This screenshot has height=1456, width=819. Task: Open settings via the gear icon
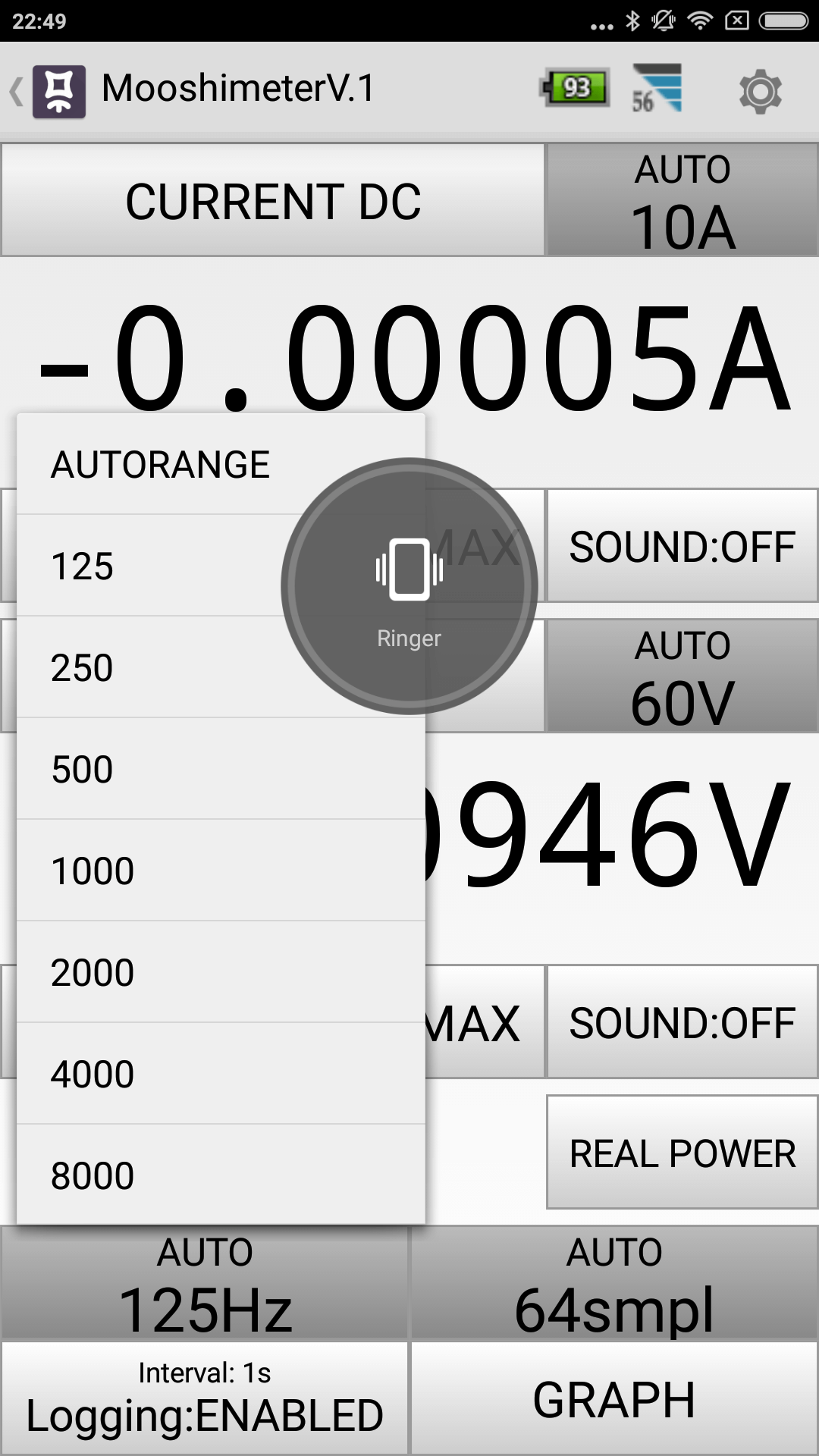pyautogui.click(x=760, y=91)
